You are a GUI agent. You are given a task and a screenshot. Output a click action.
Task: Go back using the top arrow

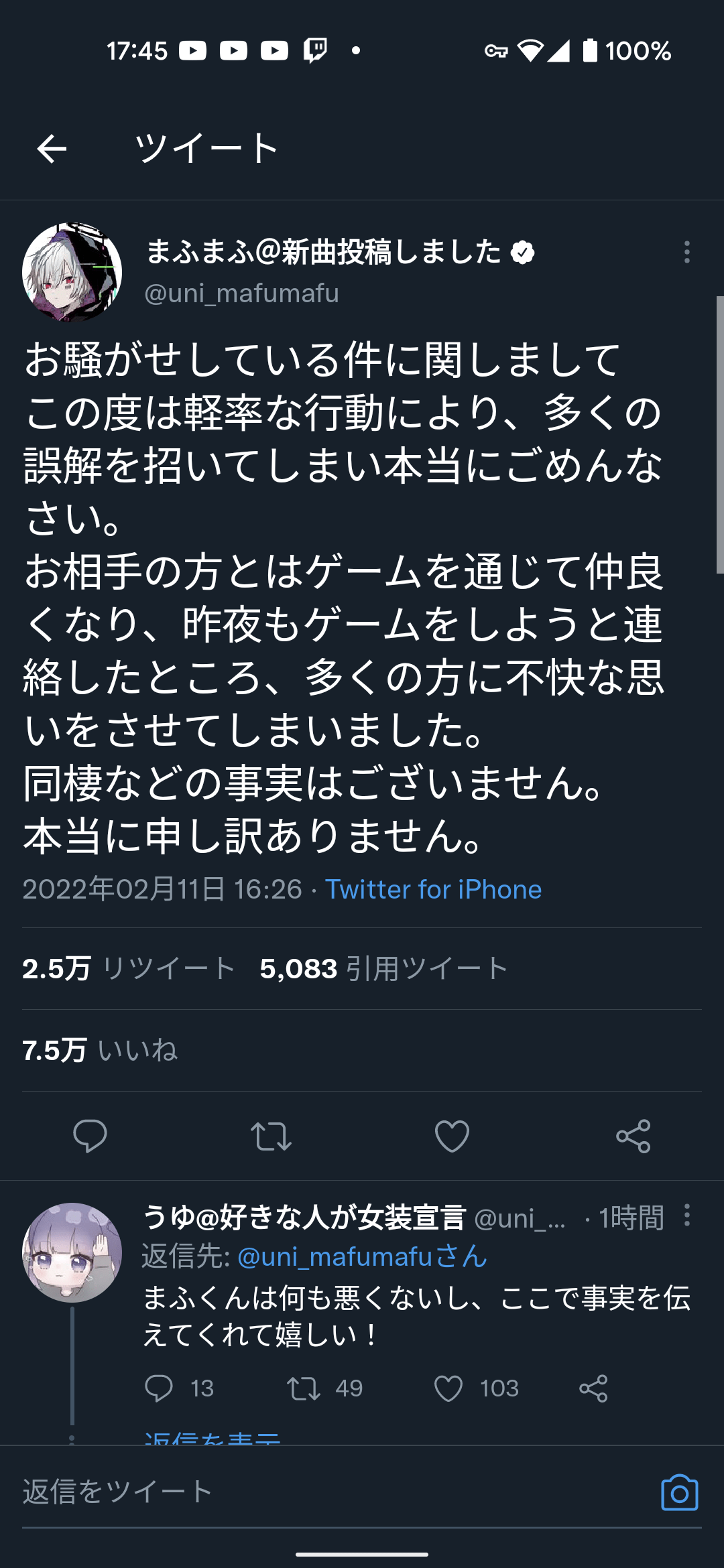[x=52, y=149]
